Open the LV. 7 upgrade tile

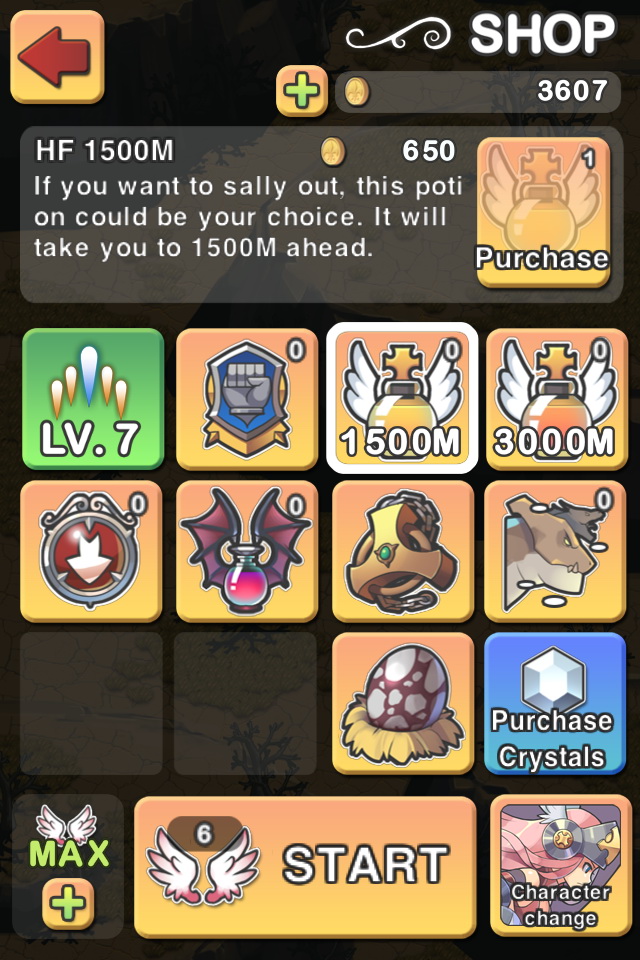92,400
